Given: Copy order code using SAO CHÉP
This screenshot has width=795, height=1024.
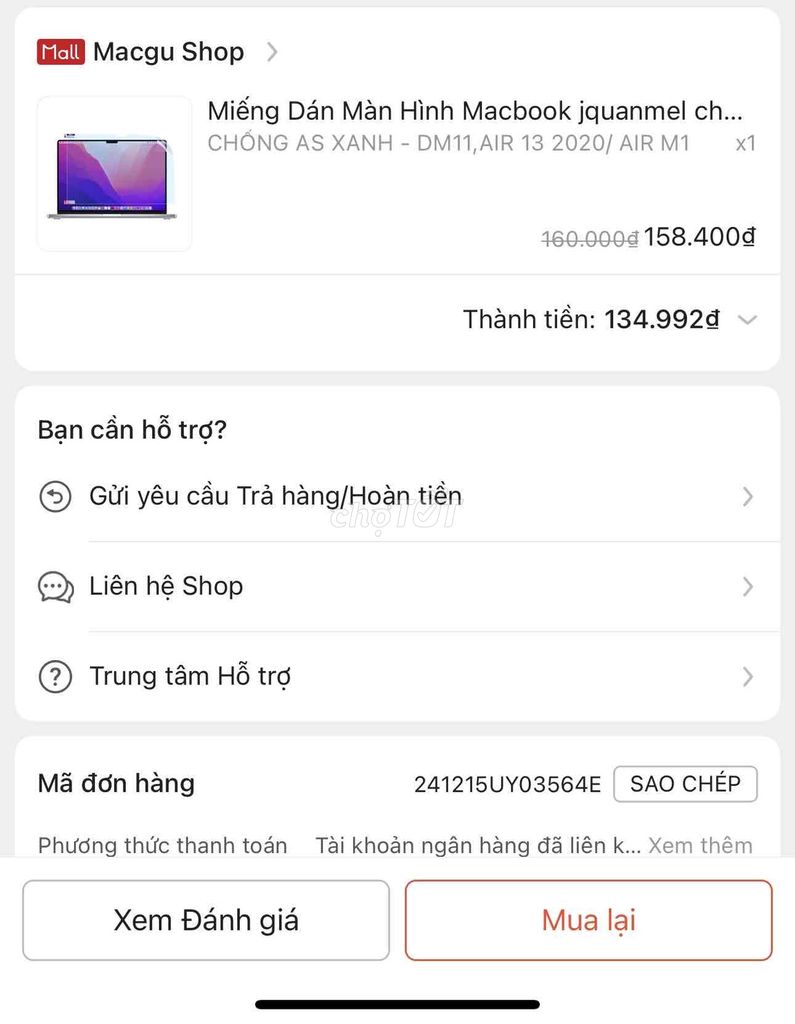Looking at the screenshot, I should [685, 784].
